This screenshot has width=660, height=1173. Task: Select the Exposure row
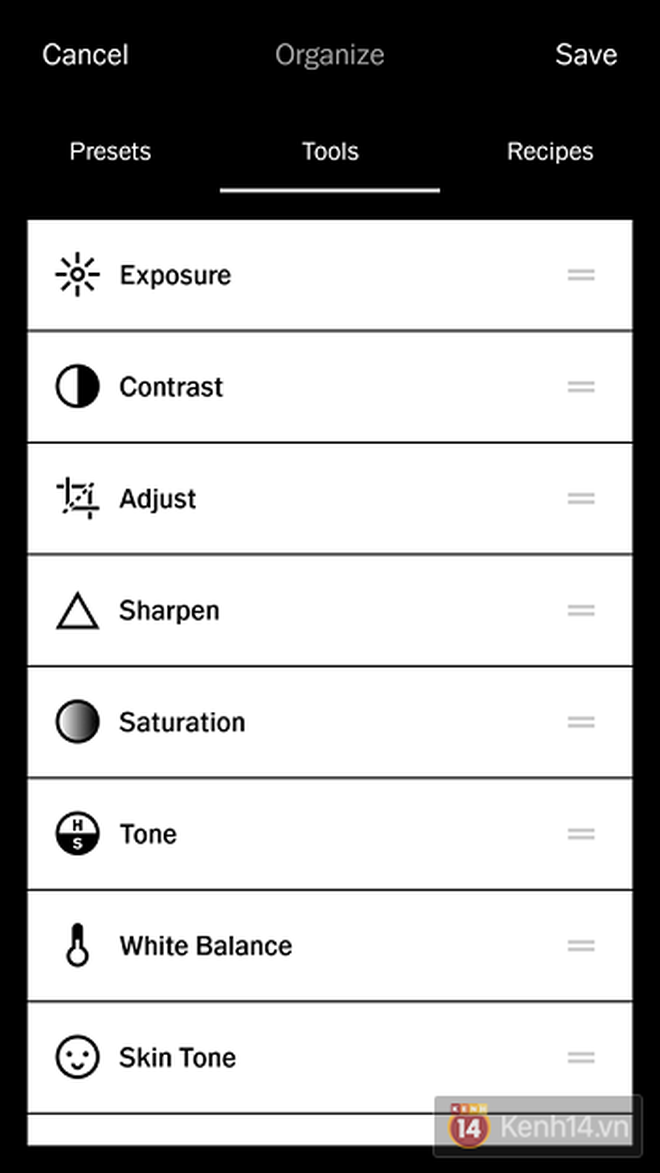330,275
